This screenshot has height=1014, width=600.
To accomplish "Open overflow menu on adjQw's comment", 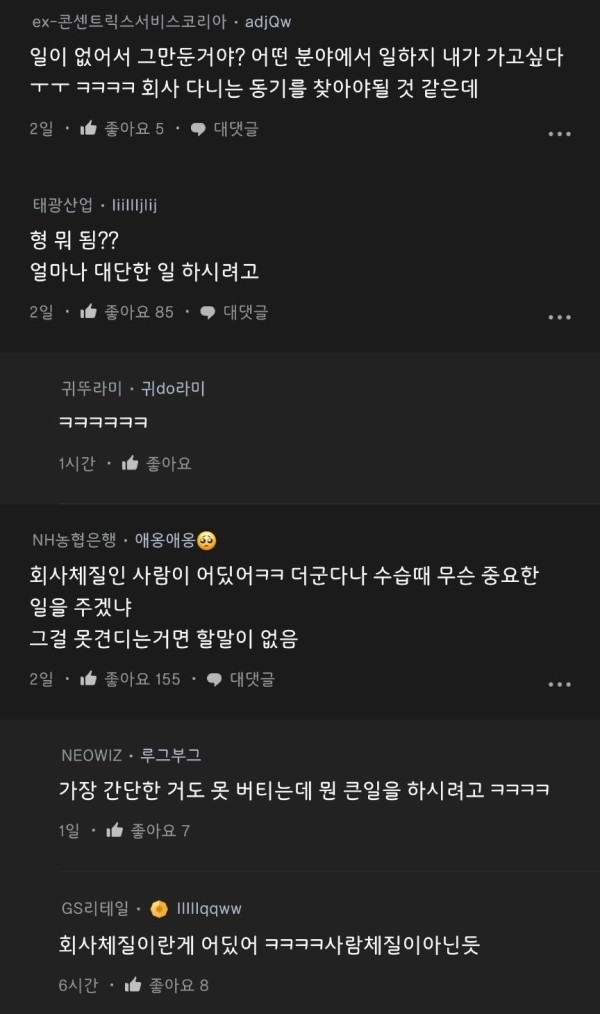I will point(559,134).
